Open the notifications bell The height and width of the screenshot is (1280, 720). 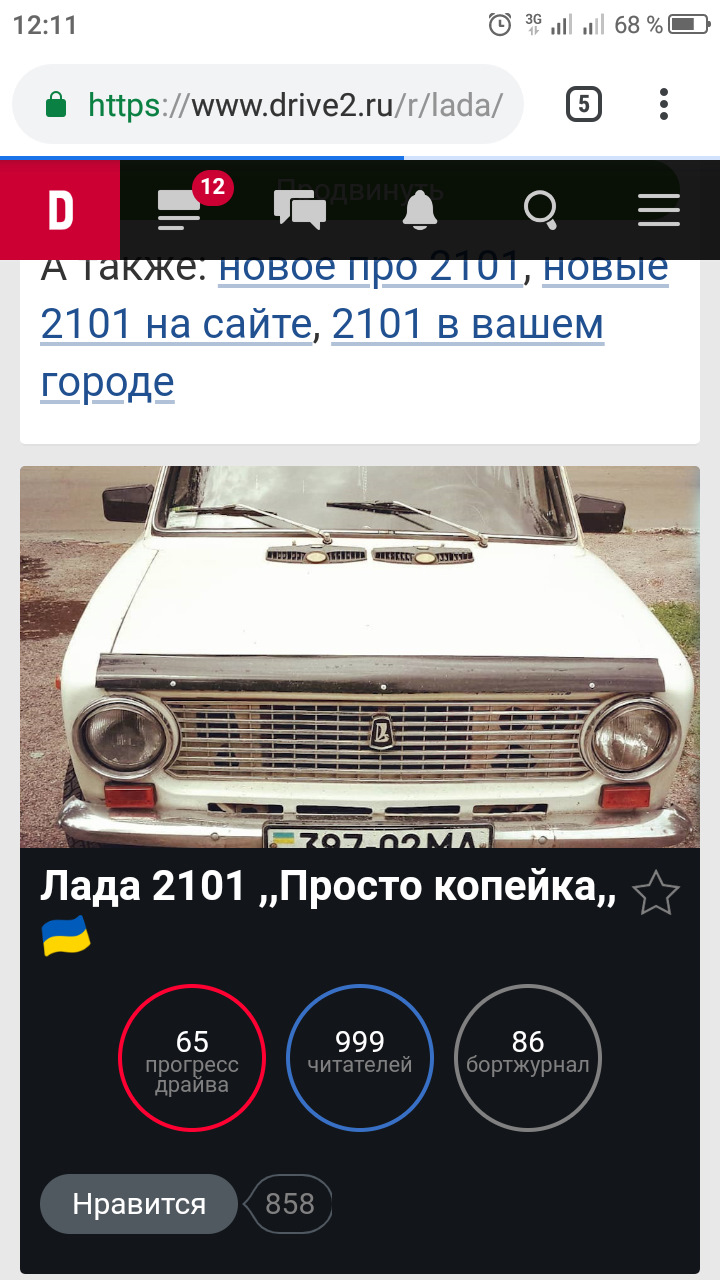pos(420,209)
